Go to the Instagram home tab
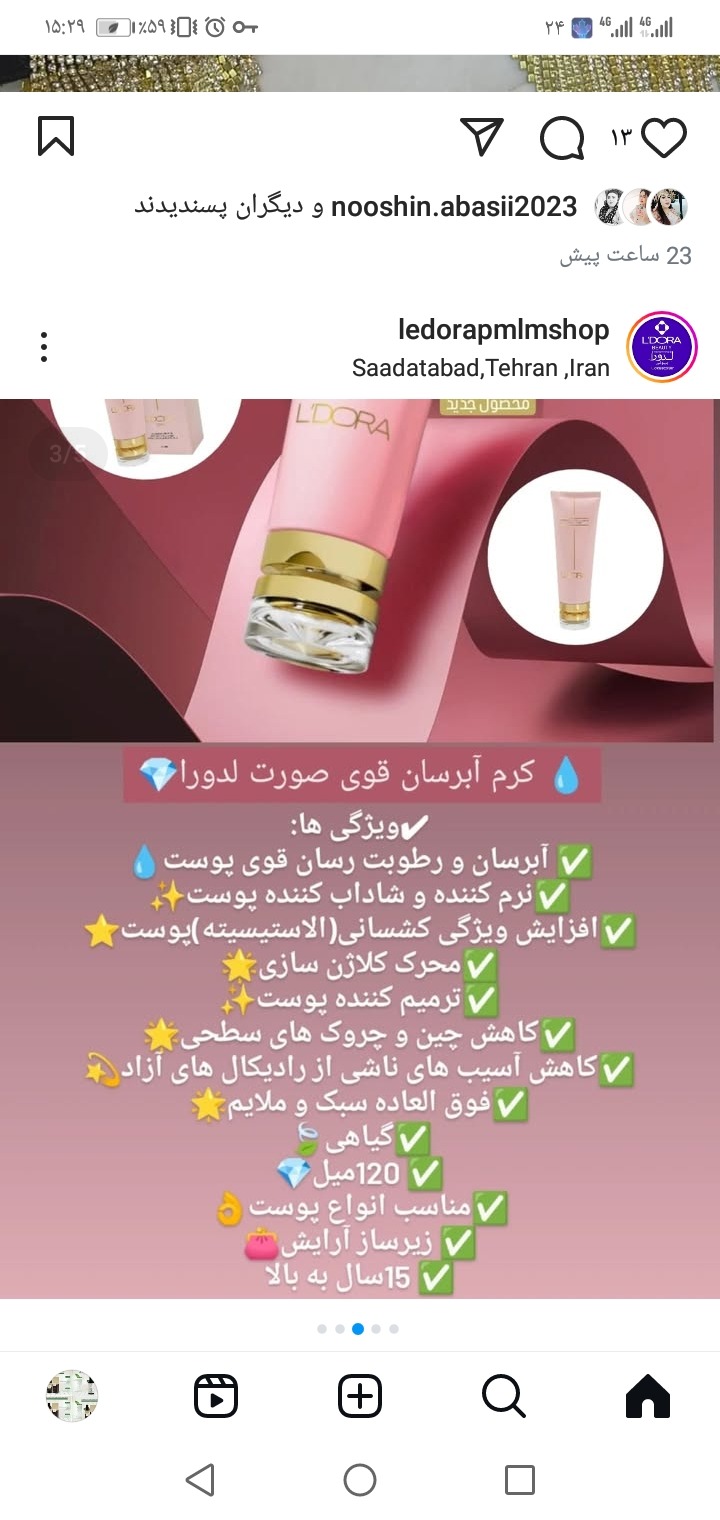The height and width of the screenshot is (1520, 720). (647, 1396)
